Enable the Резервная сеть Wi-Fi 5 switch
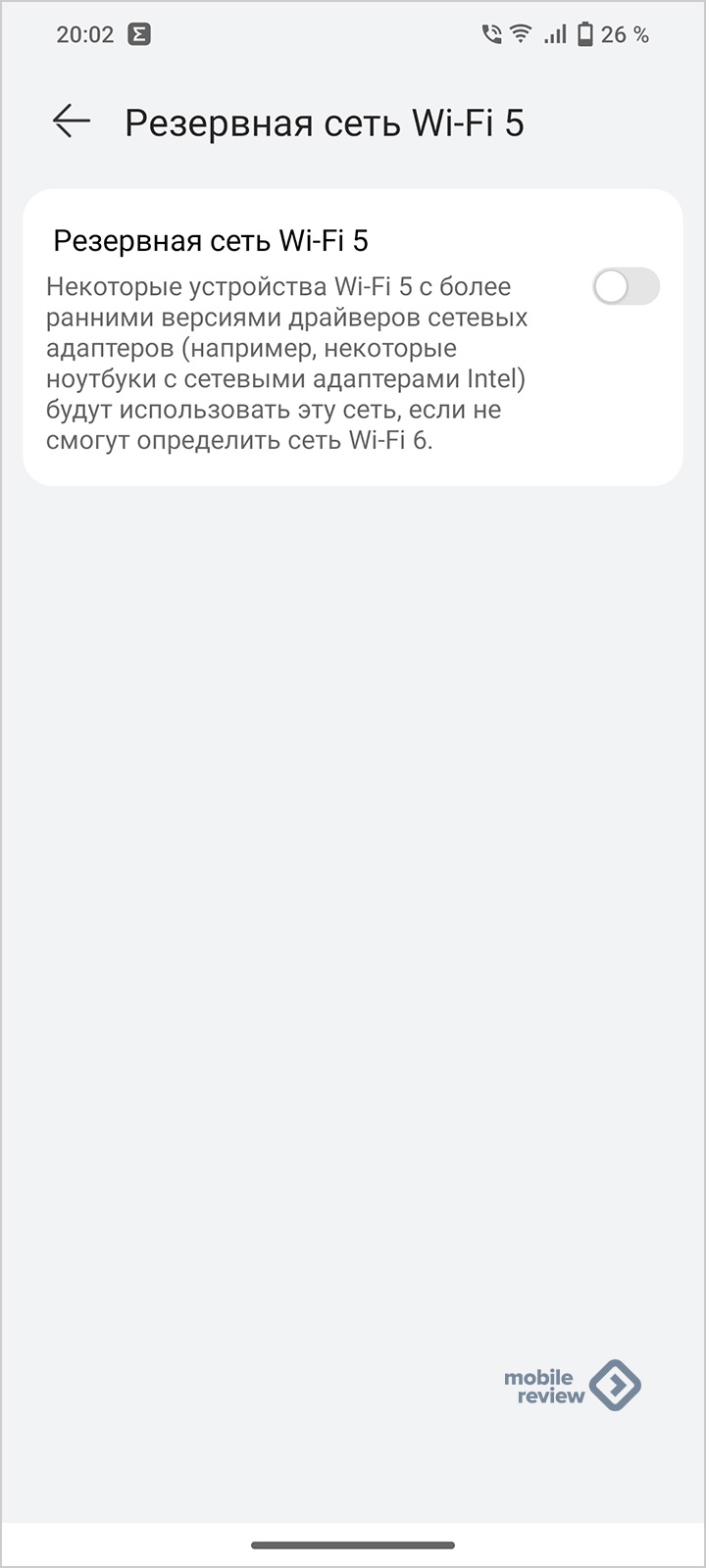 pos(627,287)
